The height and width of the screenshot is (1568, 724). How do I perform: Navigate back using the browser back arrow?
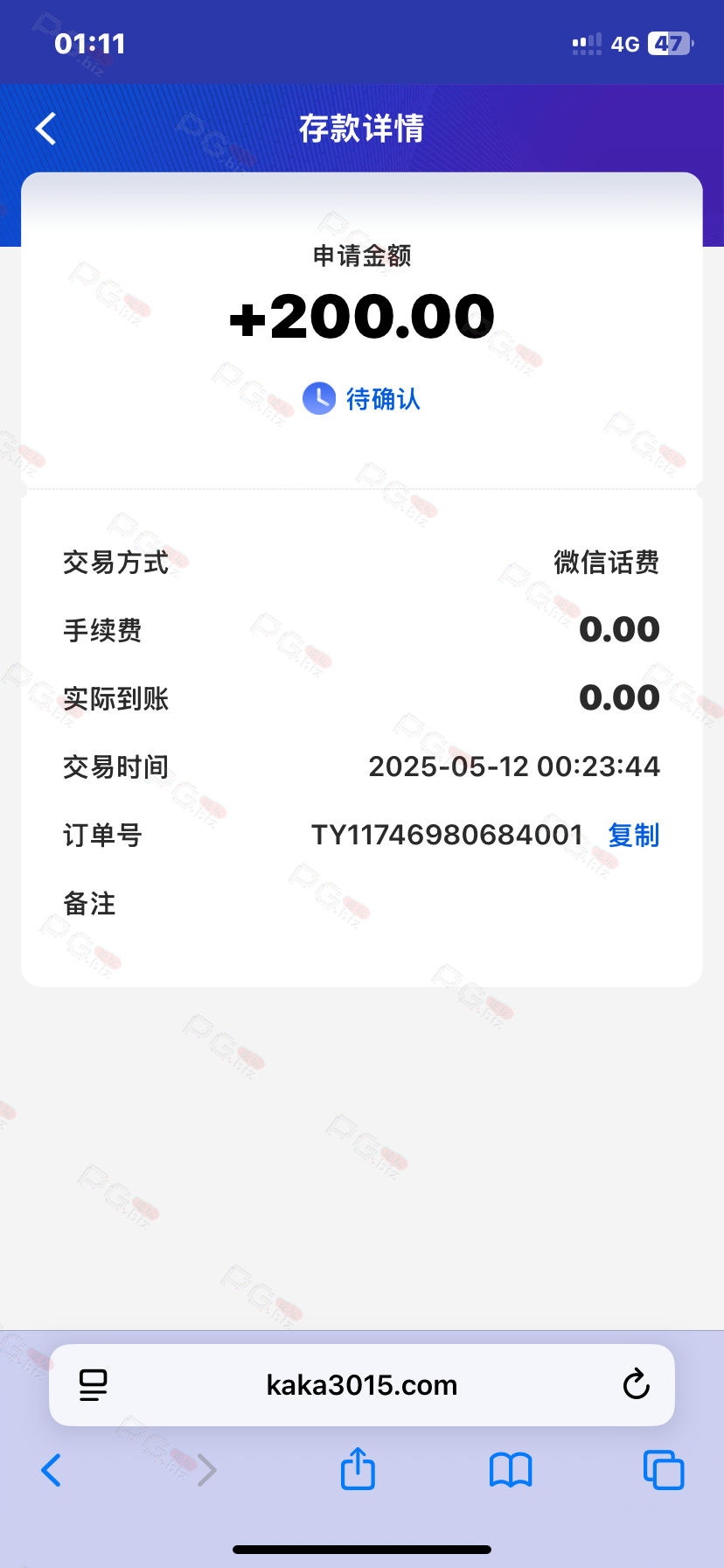[x=52, y=1470]
